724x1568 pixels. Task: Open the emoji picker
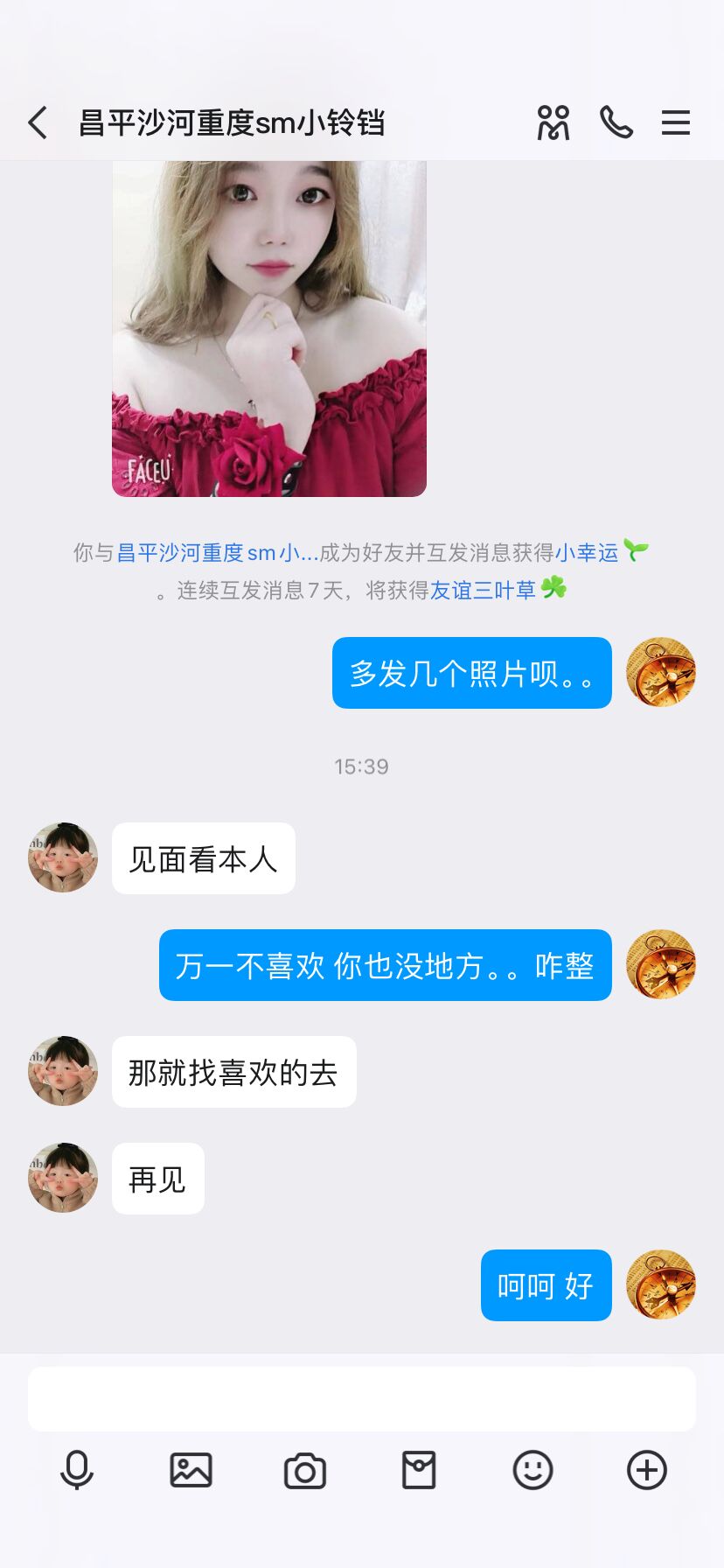pos(533,1470)
